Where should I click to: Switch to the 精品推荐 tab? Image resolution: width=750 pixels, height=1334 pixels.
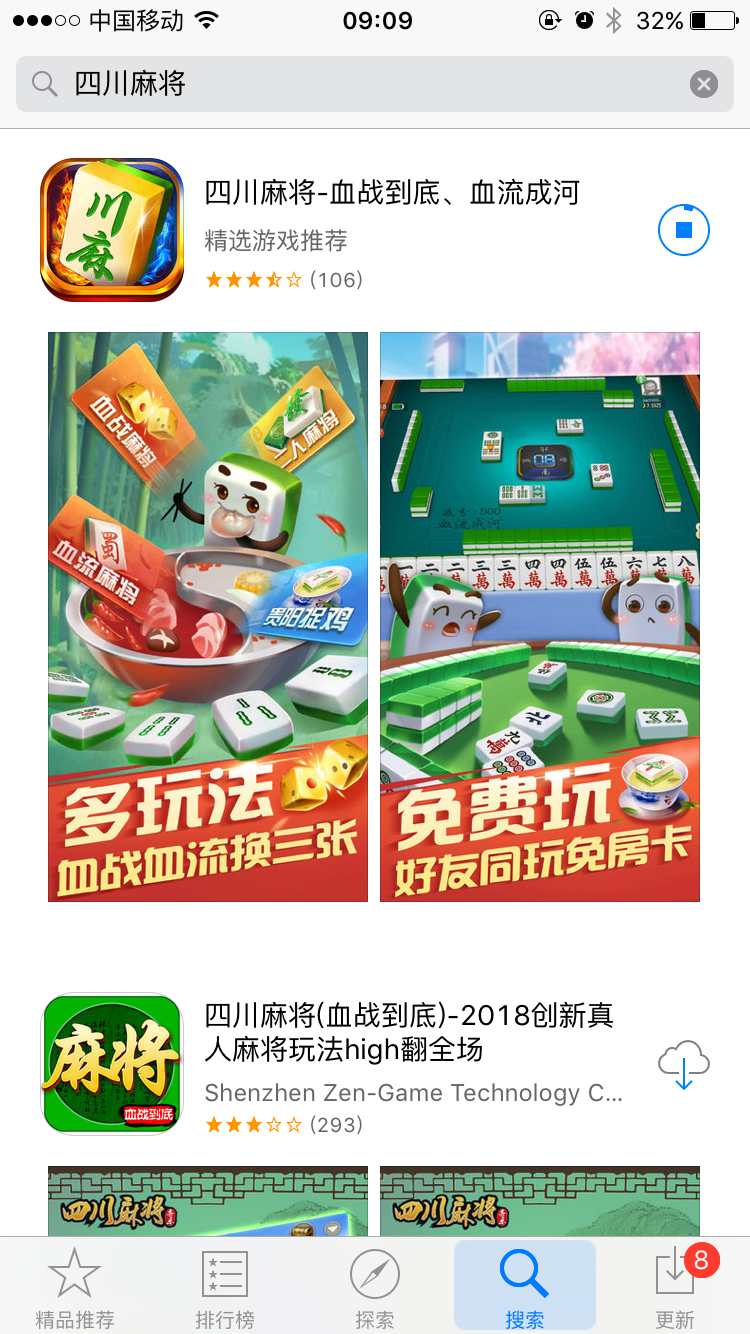(75, 1287)
